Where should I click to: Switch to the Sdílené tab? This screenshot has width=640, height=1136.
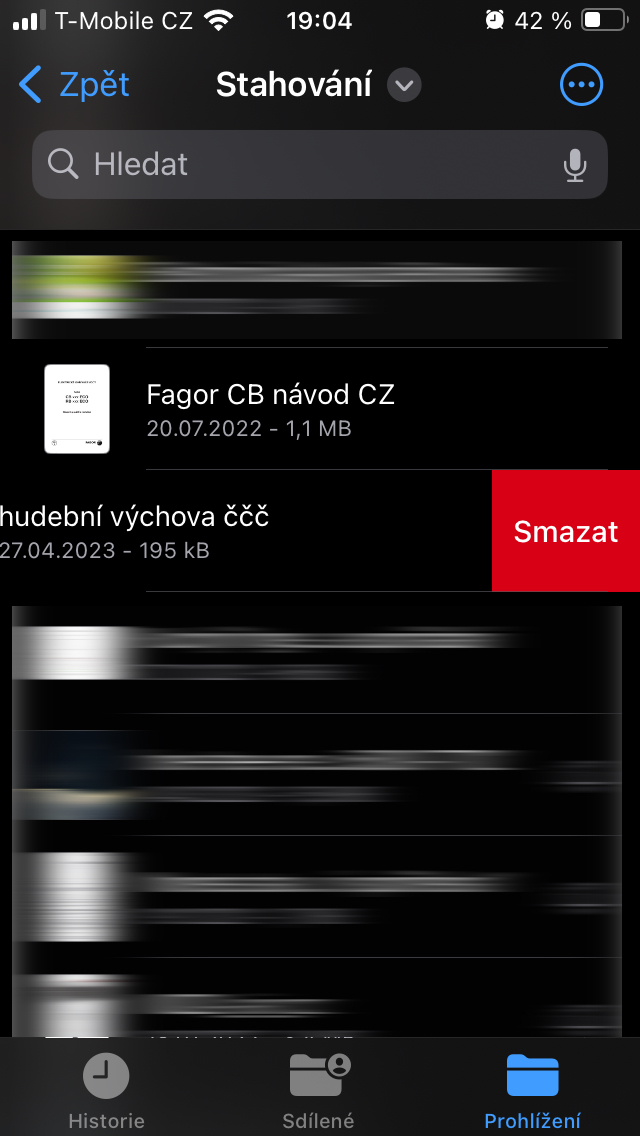319,1090
